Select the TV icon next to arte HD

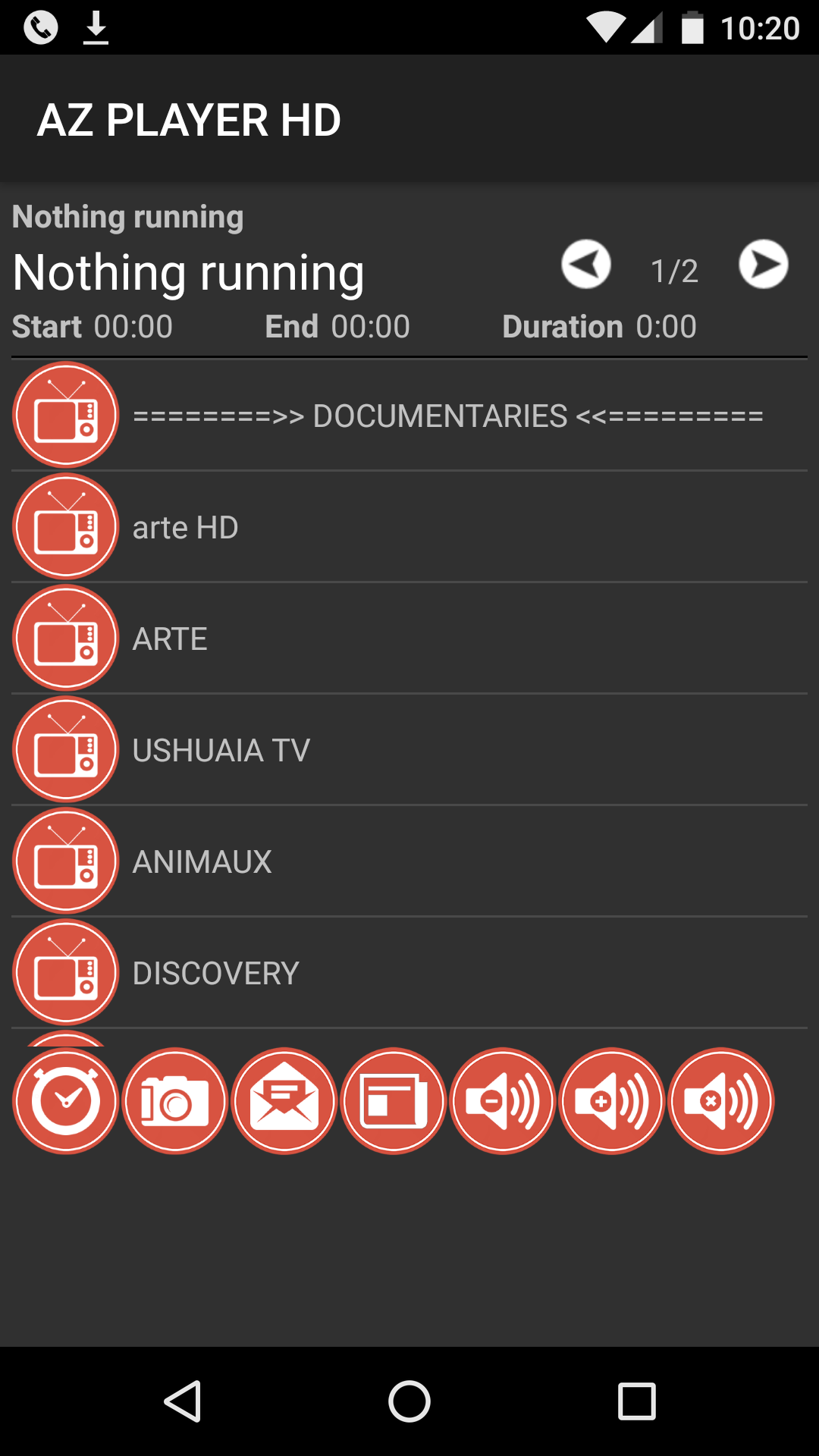click(x=65, y=526)
